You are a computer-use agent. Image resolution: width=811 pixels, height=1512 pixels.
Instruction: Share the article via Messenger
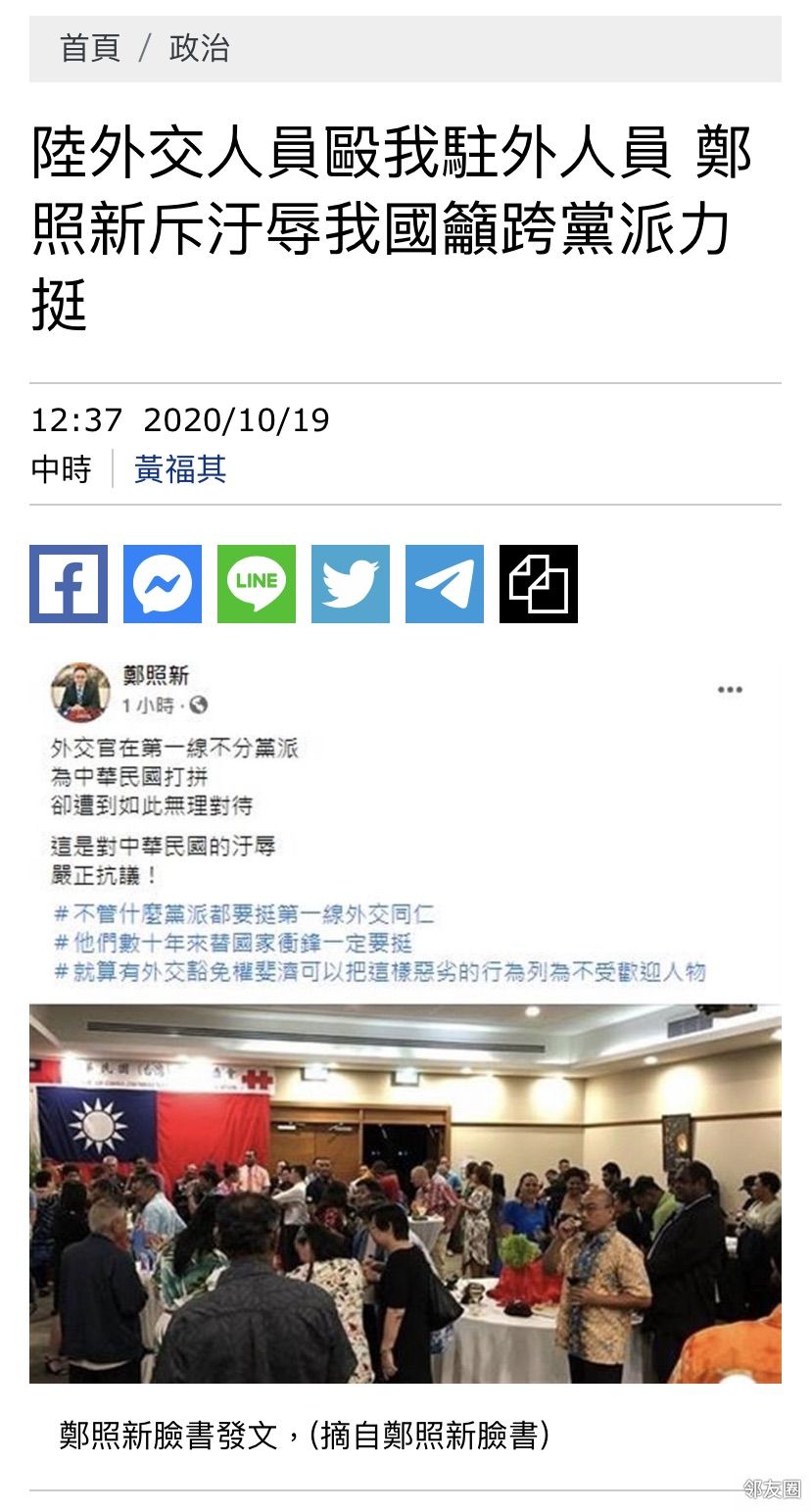(x=163, y=584)
